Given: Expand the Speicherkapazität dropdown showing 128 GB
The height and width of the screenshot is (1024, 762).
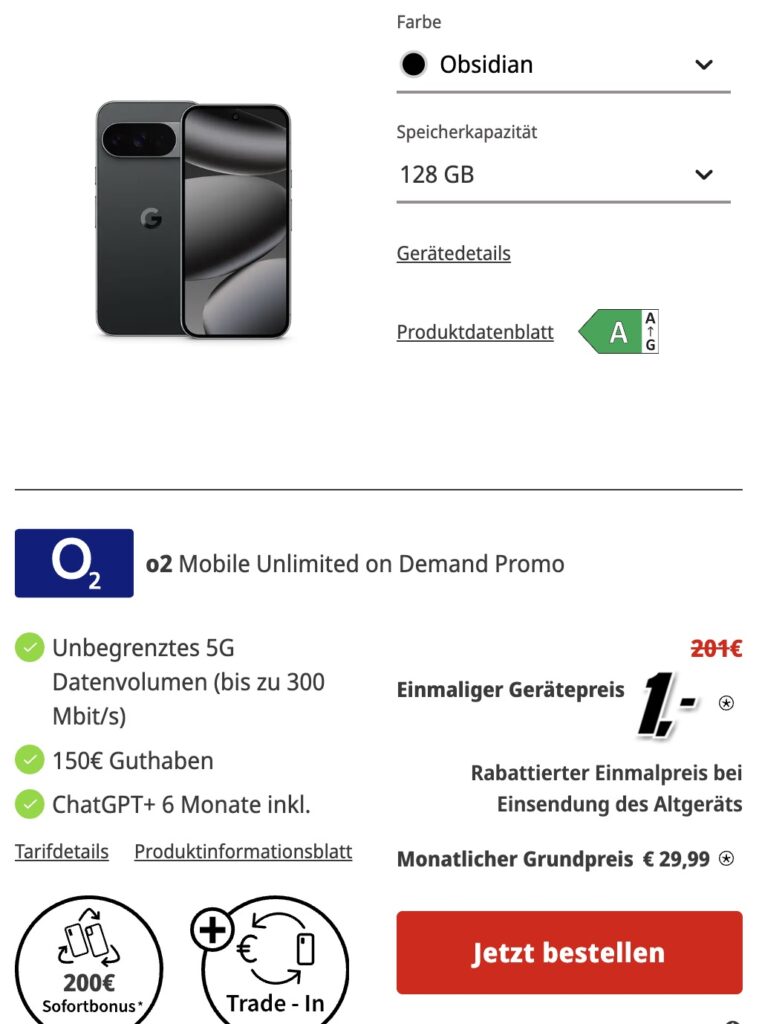Looking at the screenshot, I should pos(562,175).
